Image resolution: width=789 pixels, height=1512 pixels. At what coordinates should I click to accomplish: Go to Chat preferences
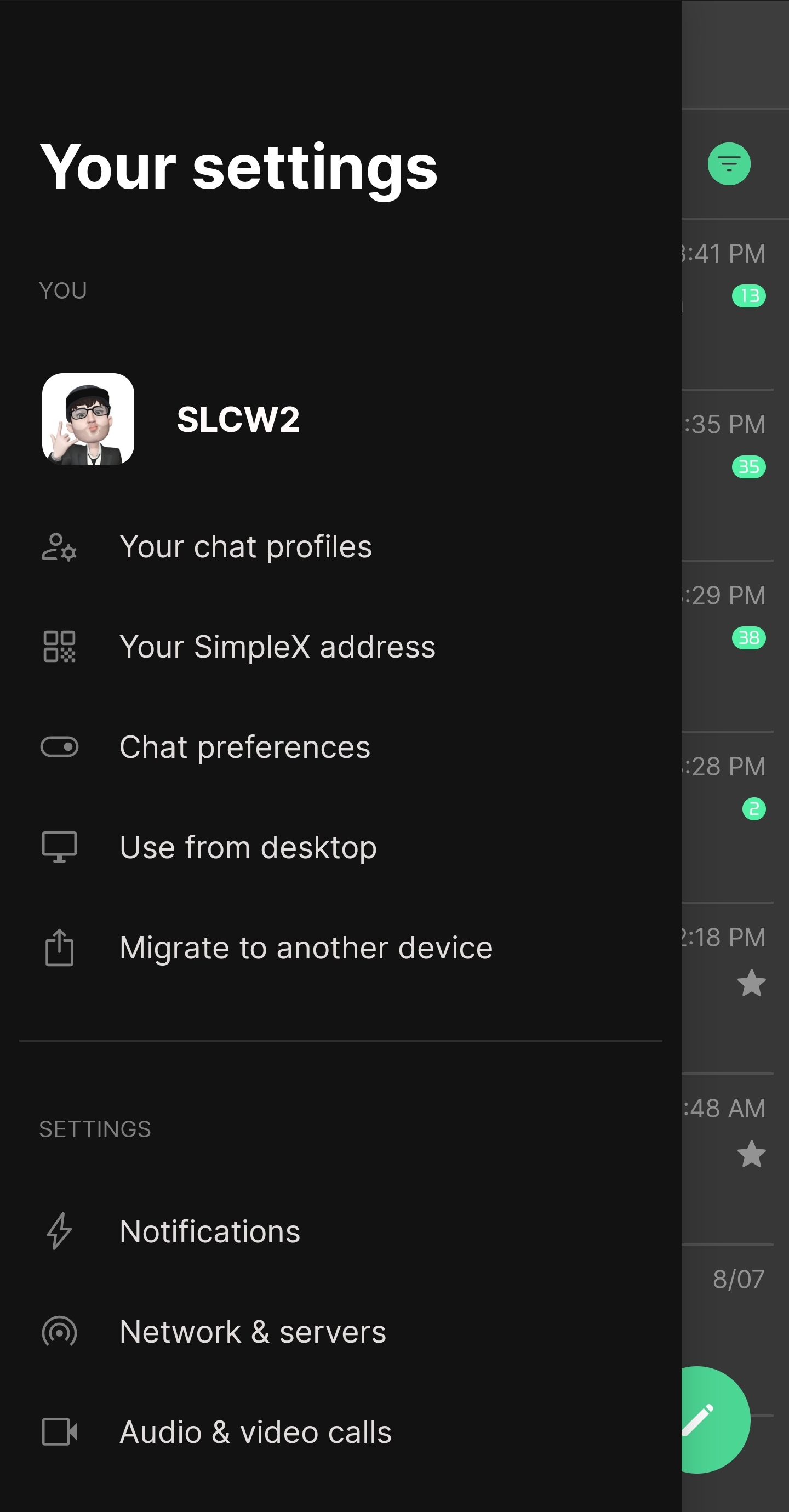[x=244, y=747]
